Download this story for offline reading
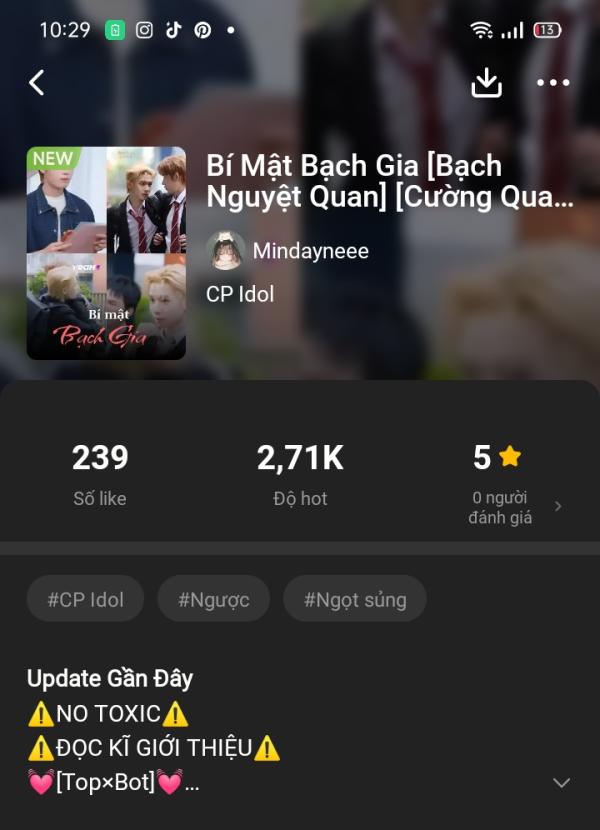 (x=486, y=83)
